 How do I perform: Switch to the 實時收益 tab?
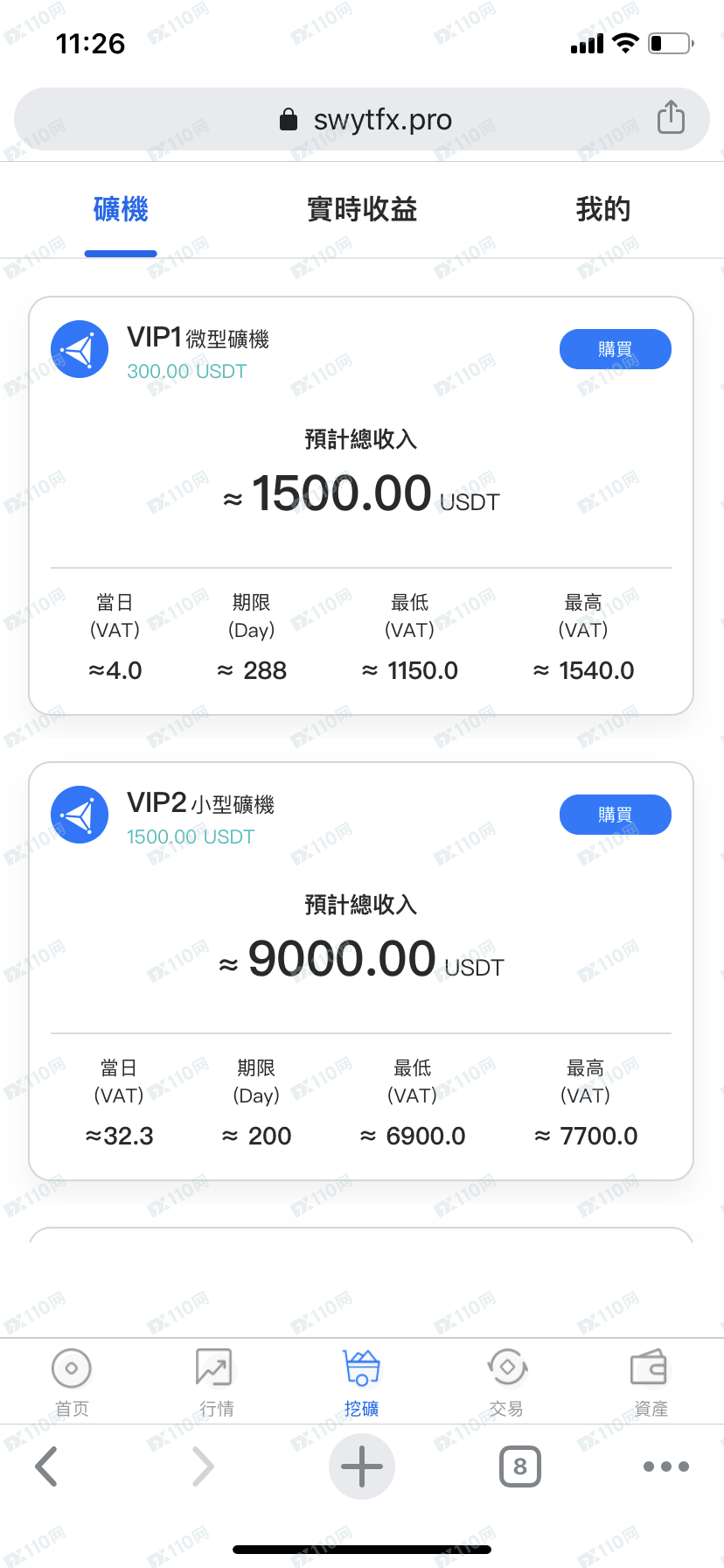pos(362,210)
